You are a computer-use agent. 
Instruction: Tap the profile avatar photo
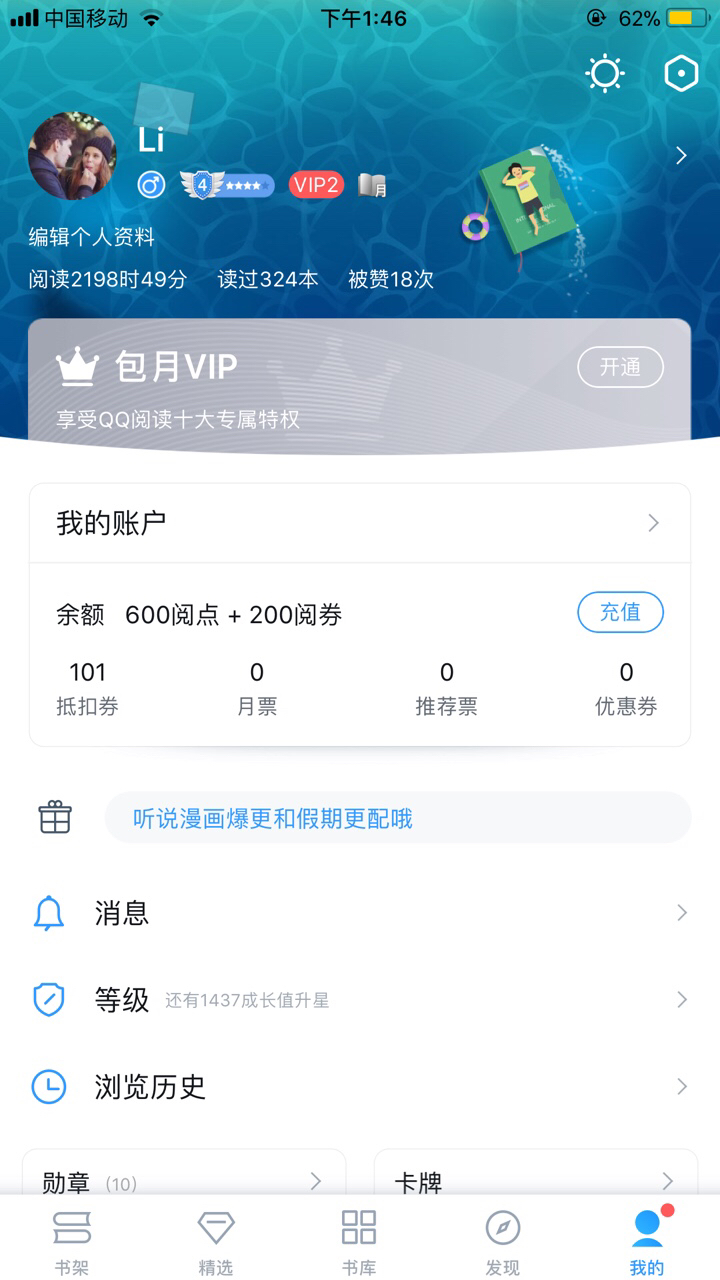pyautogui.click(x=72, y=156)
